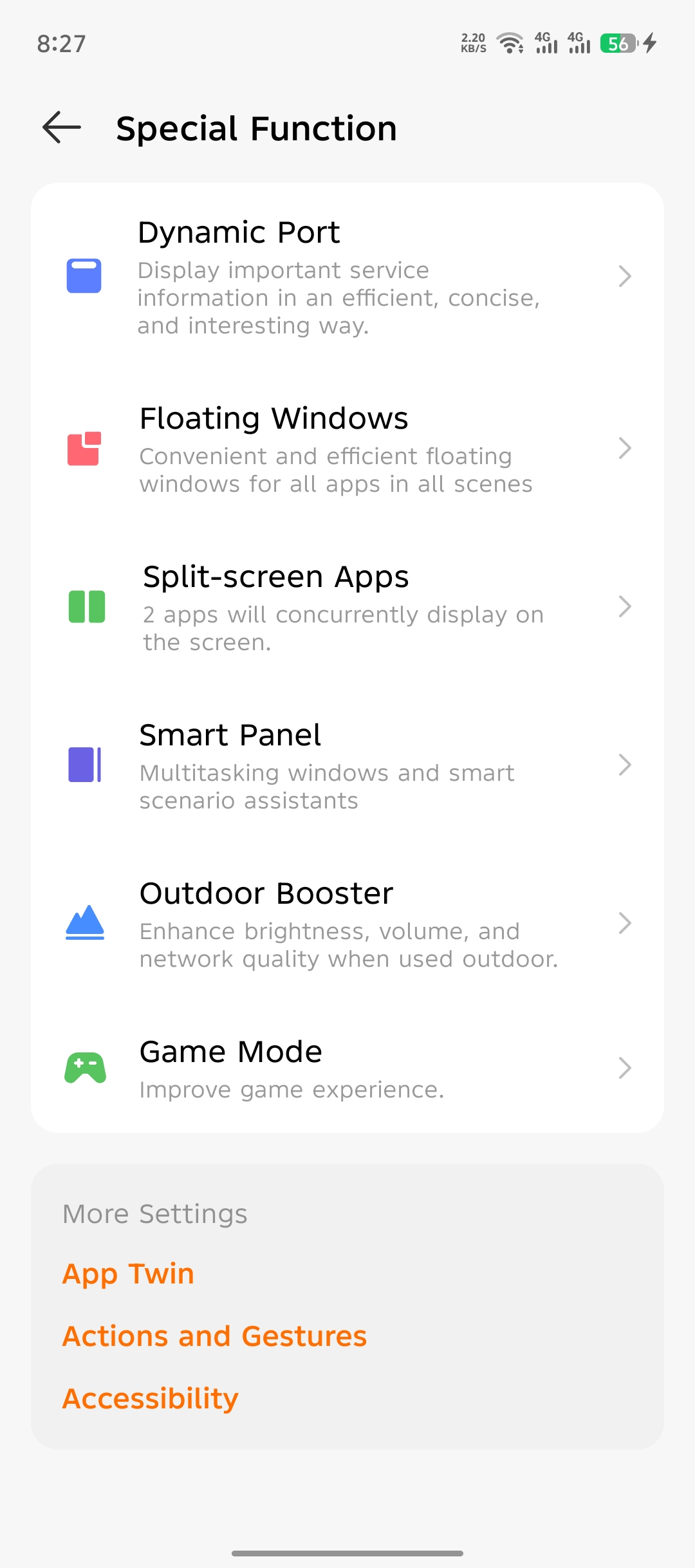Follow the App Twin link
The image size is (695, 1568).
128,1274
